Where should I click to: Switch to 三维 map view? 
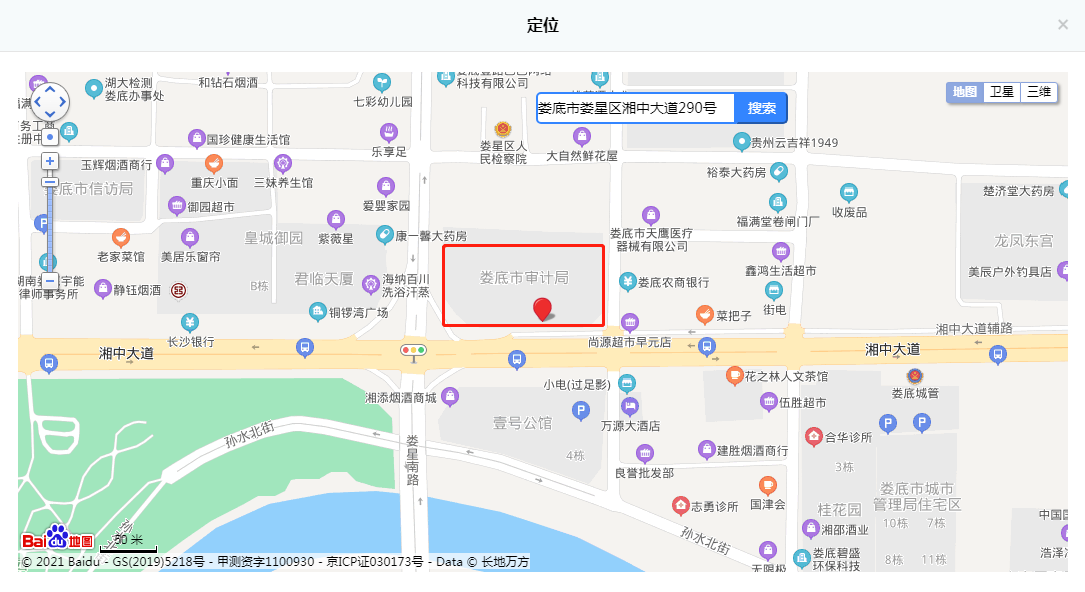(1038, 92)
